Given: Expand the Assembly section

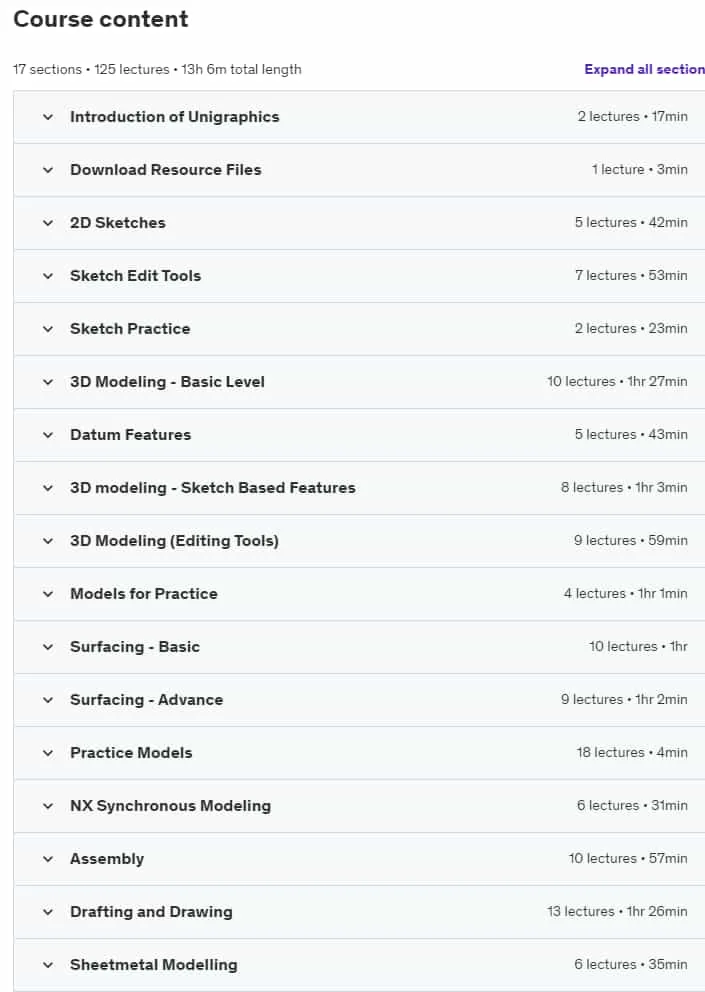Looking at the screenshot, I should click(x=359, y=859).
